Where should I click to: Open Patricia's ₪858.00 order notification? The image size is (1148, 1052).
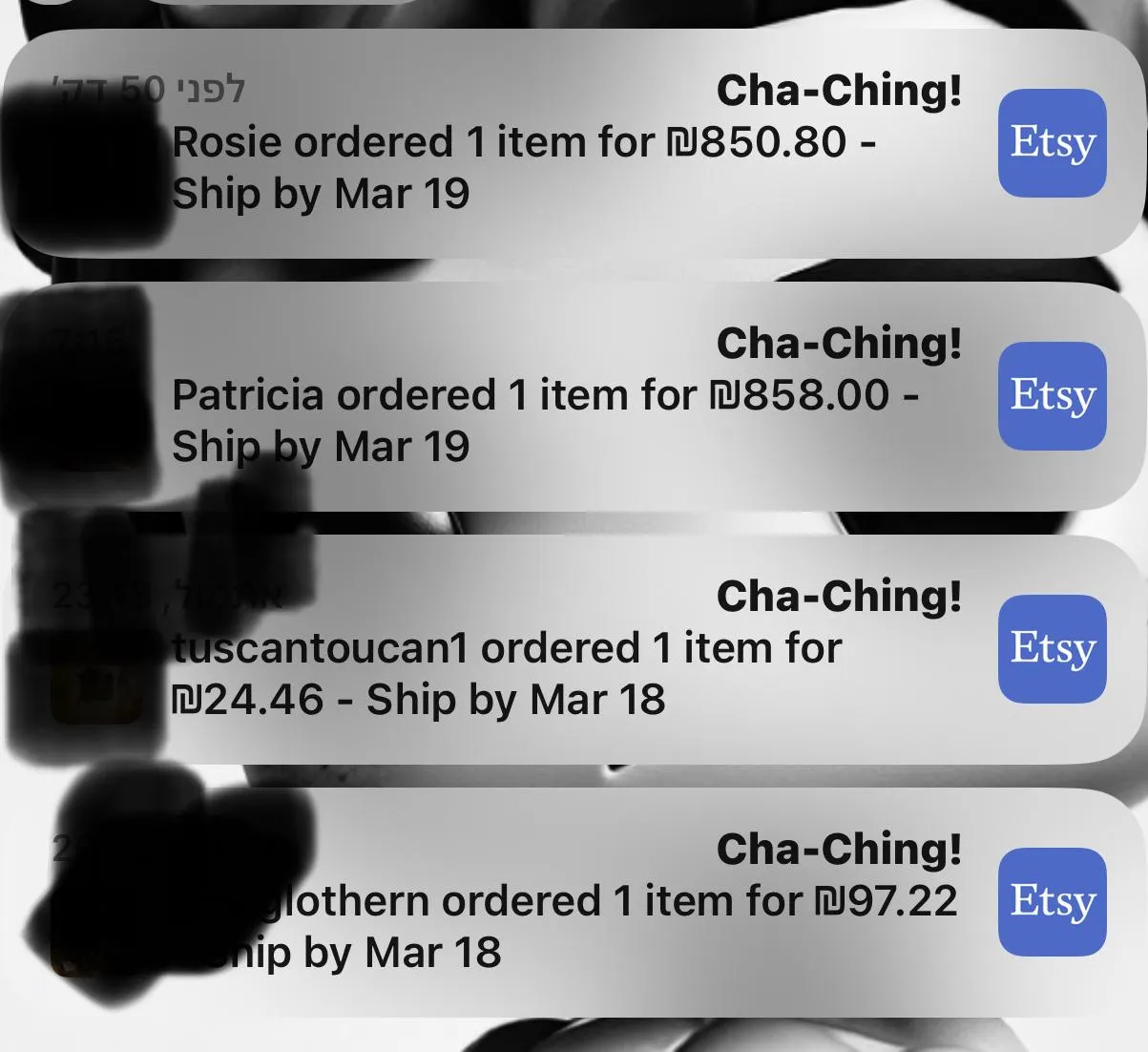[573, 396]
